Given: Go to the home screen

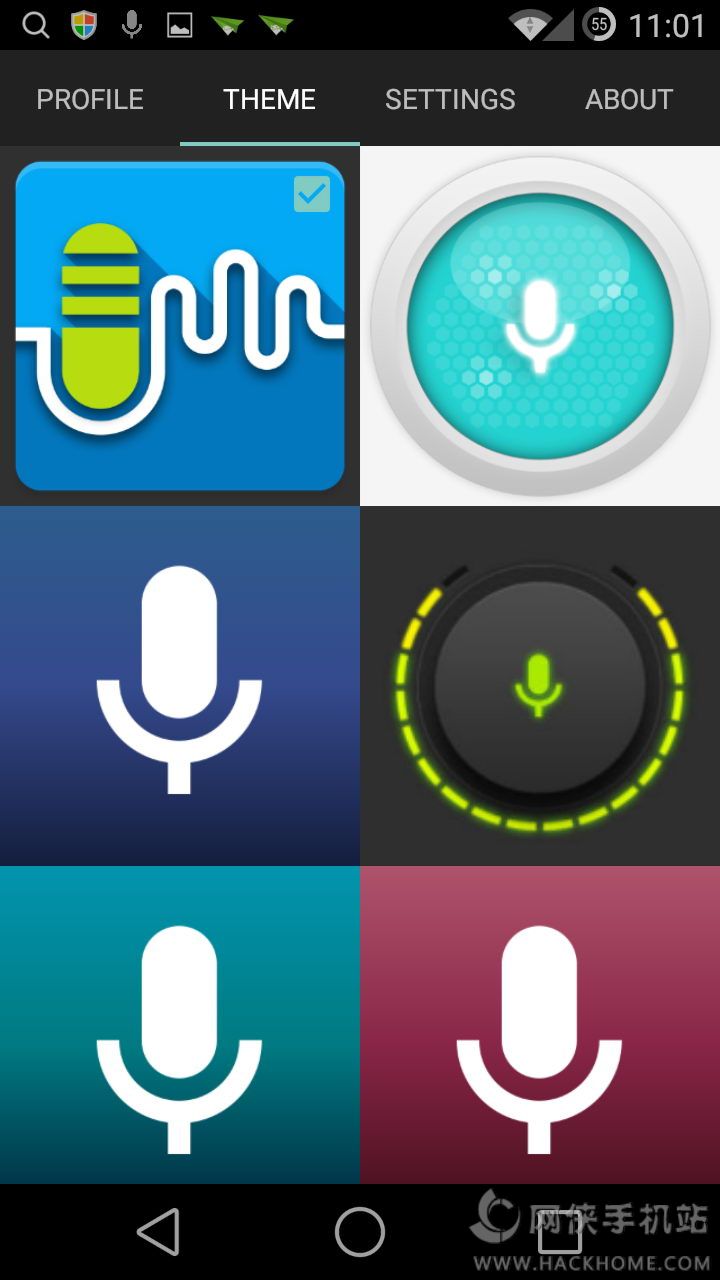Looking at the screenshot, I should click(360, 1231).
